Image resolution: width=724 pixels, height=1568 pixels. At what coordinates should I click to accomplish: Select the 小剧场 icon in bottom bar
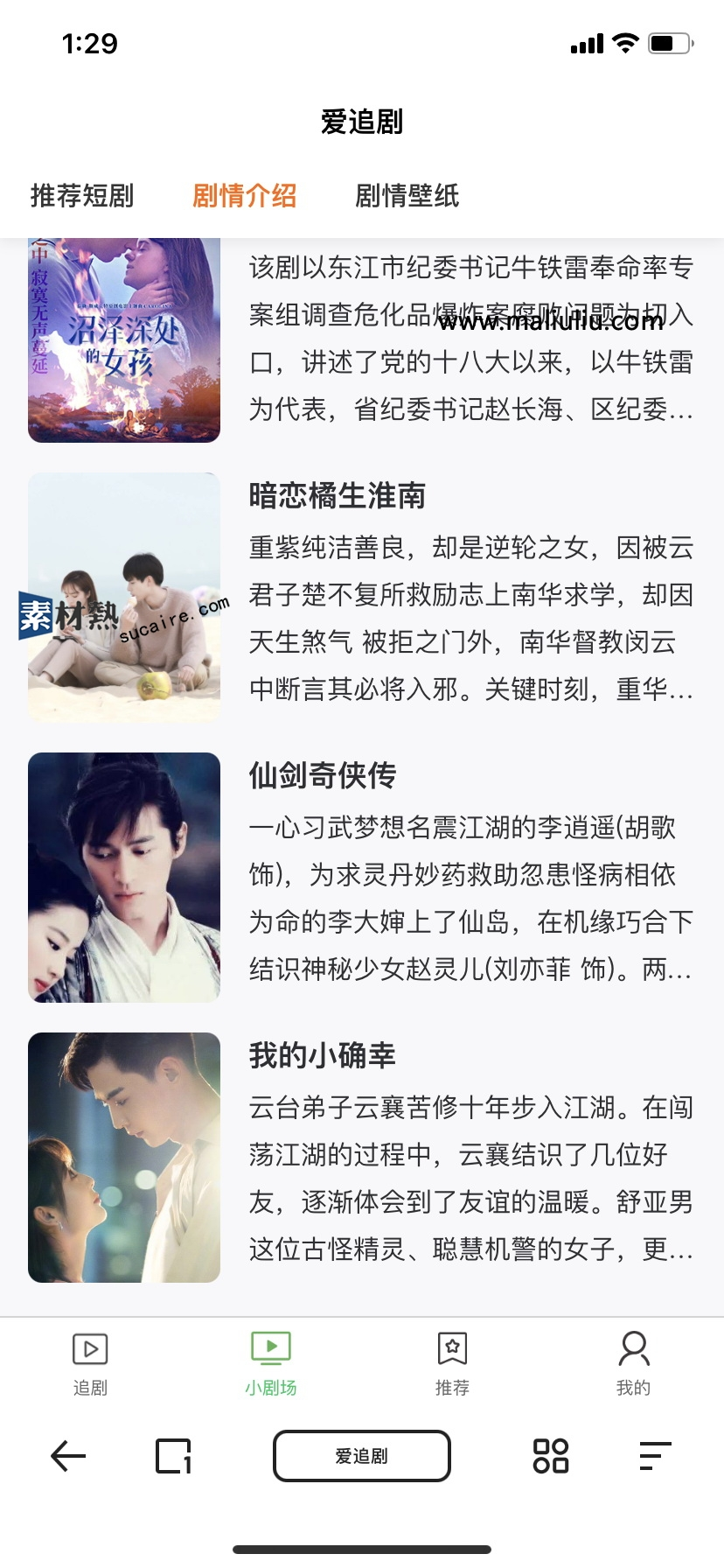tap(271, 1350)
